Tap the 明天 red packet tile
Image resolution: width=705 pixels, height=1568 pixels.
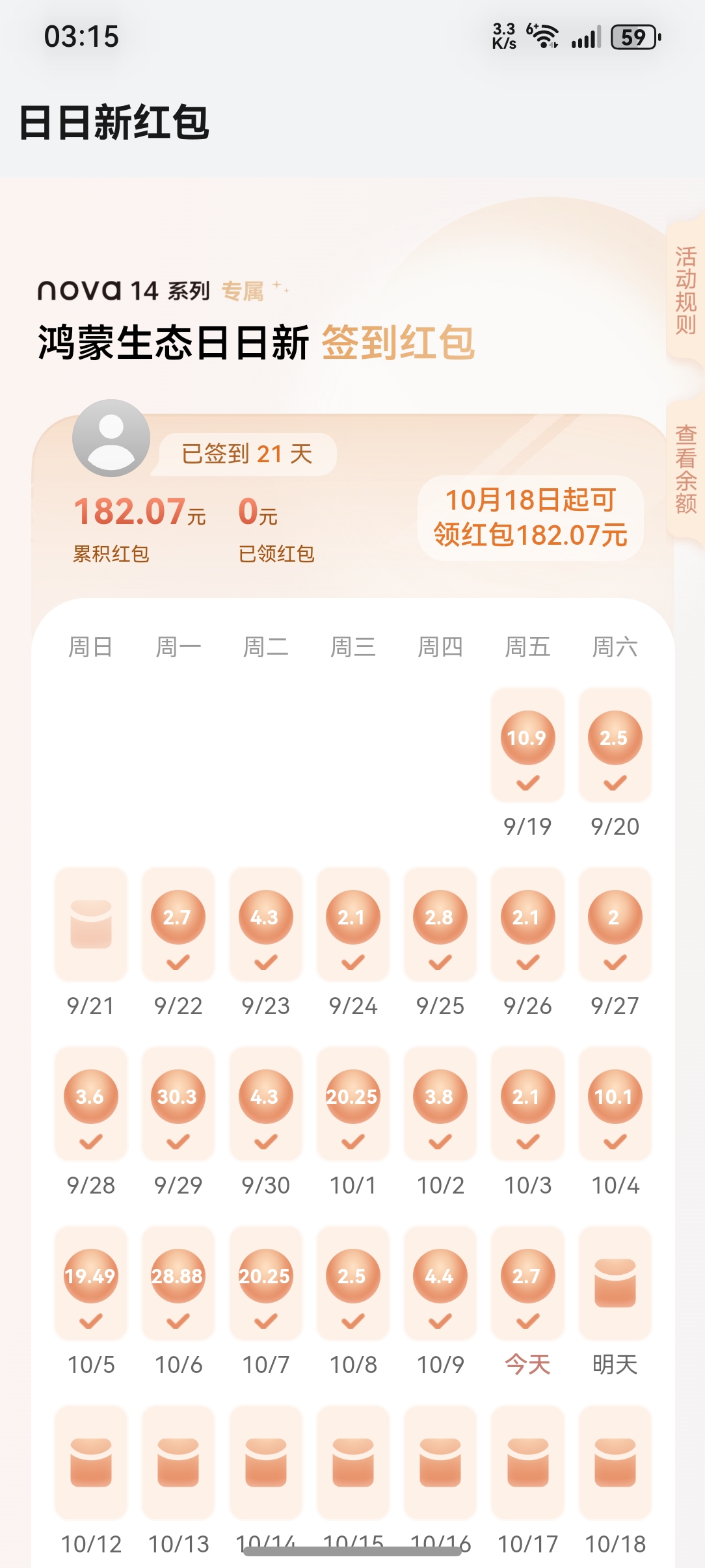(x=615, y=1283)
